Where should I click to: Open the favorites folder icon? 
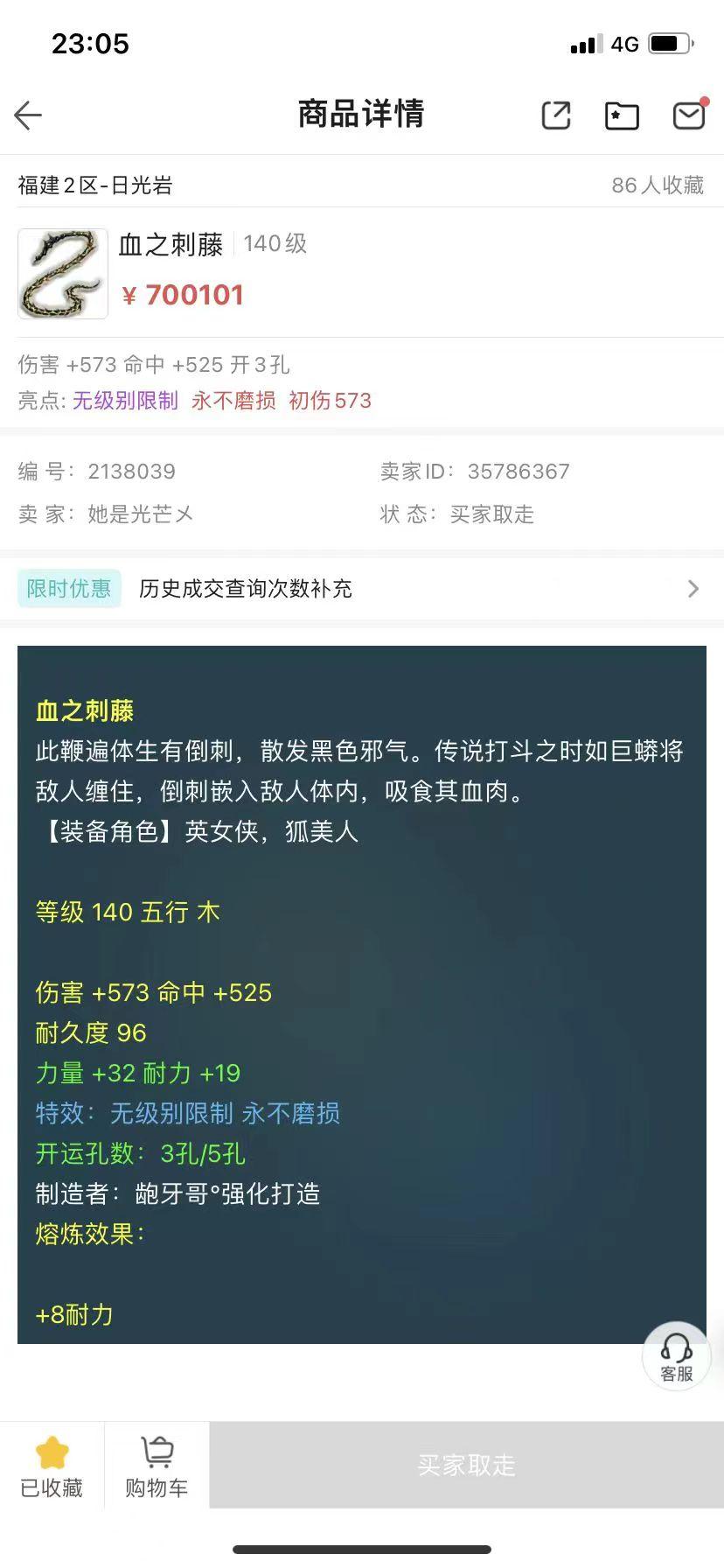click(622, 115)
